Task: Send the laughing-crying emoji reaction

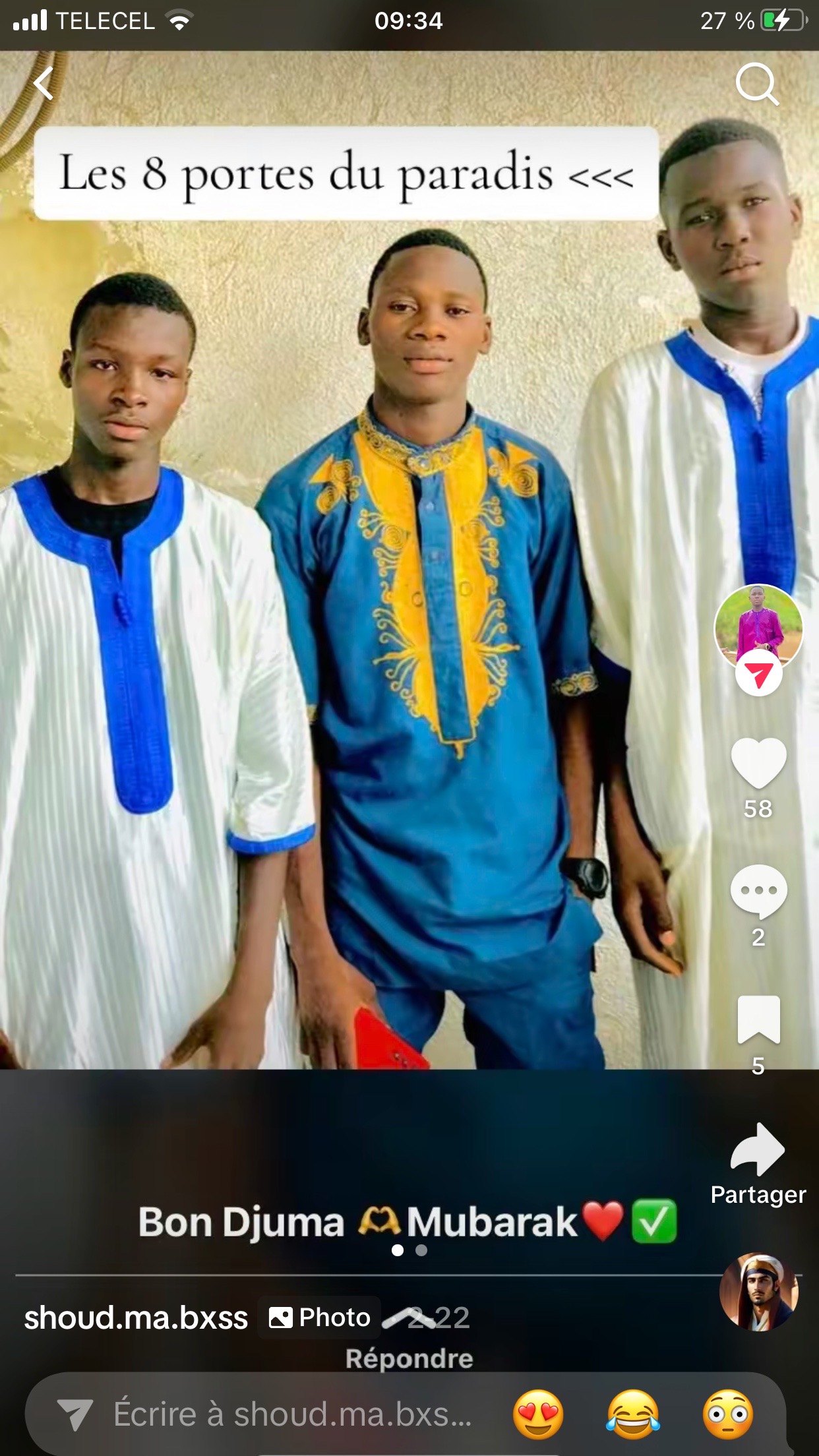Action: coord(633,1414)
